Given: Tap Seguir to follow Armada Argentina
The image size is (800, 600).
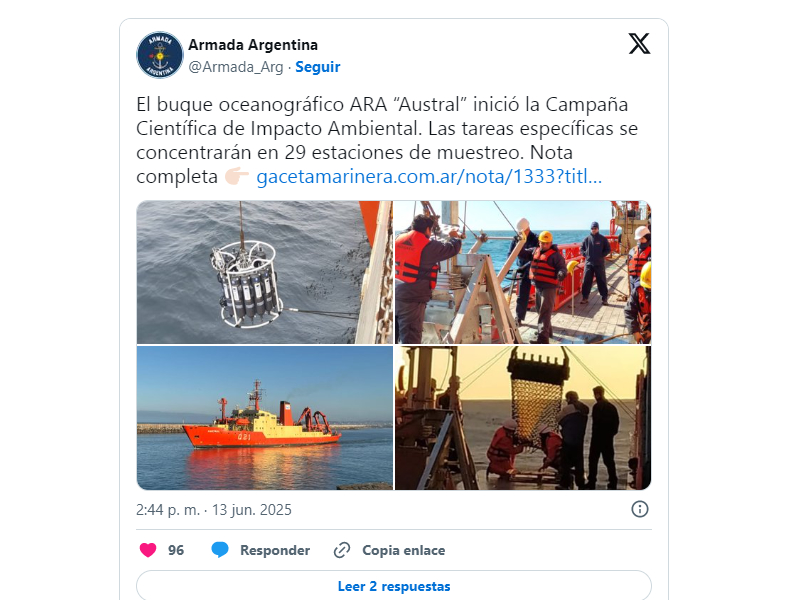Looking at the screenshot, I should click(x=317, y=67).
